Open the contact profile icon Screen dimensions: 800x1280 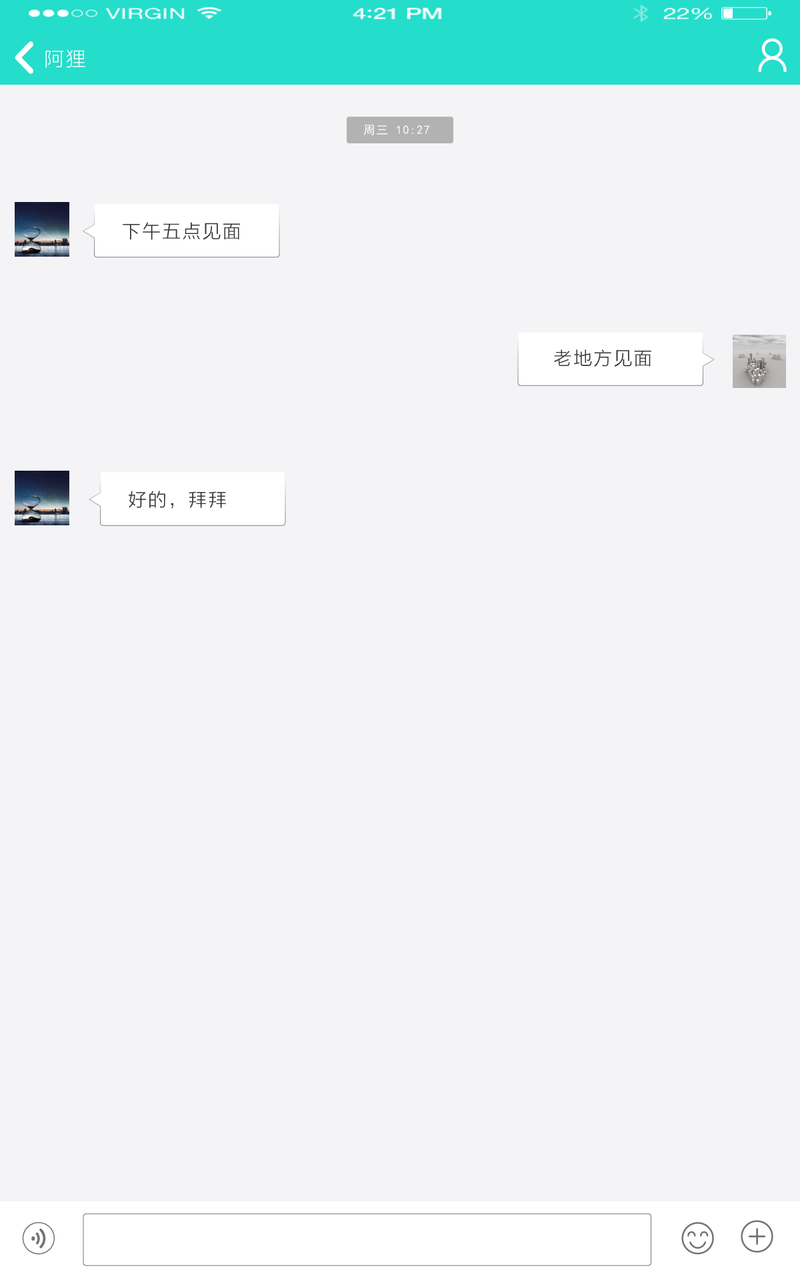[x=772, y=56]
